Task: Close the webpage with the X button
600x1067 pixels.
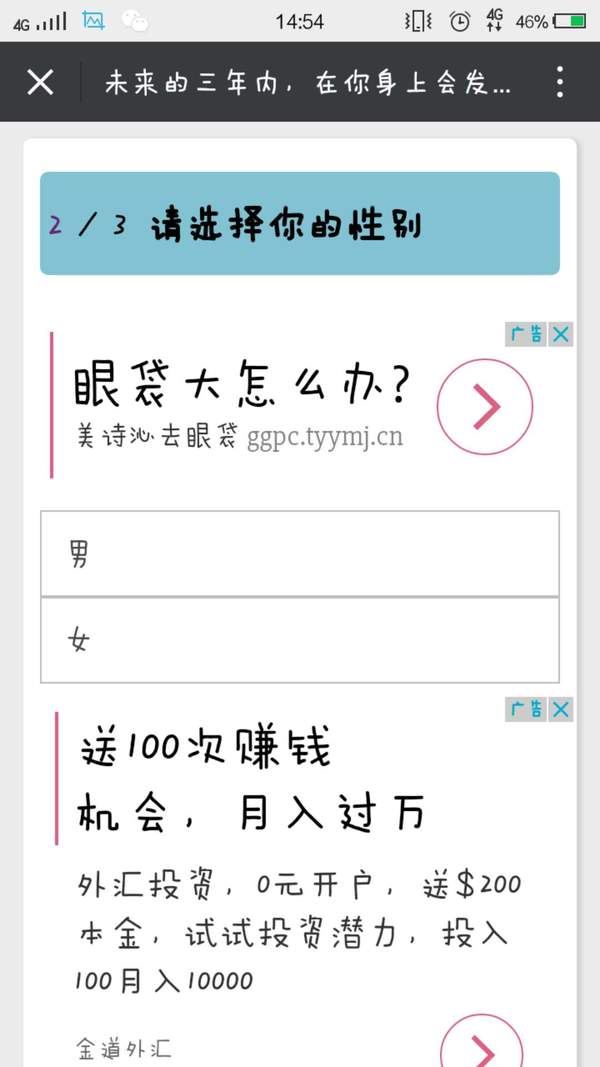Action: tap(40, 82)
